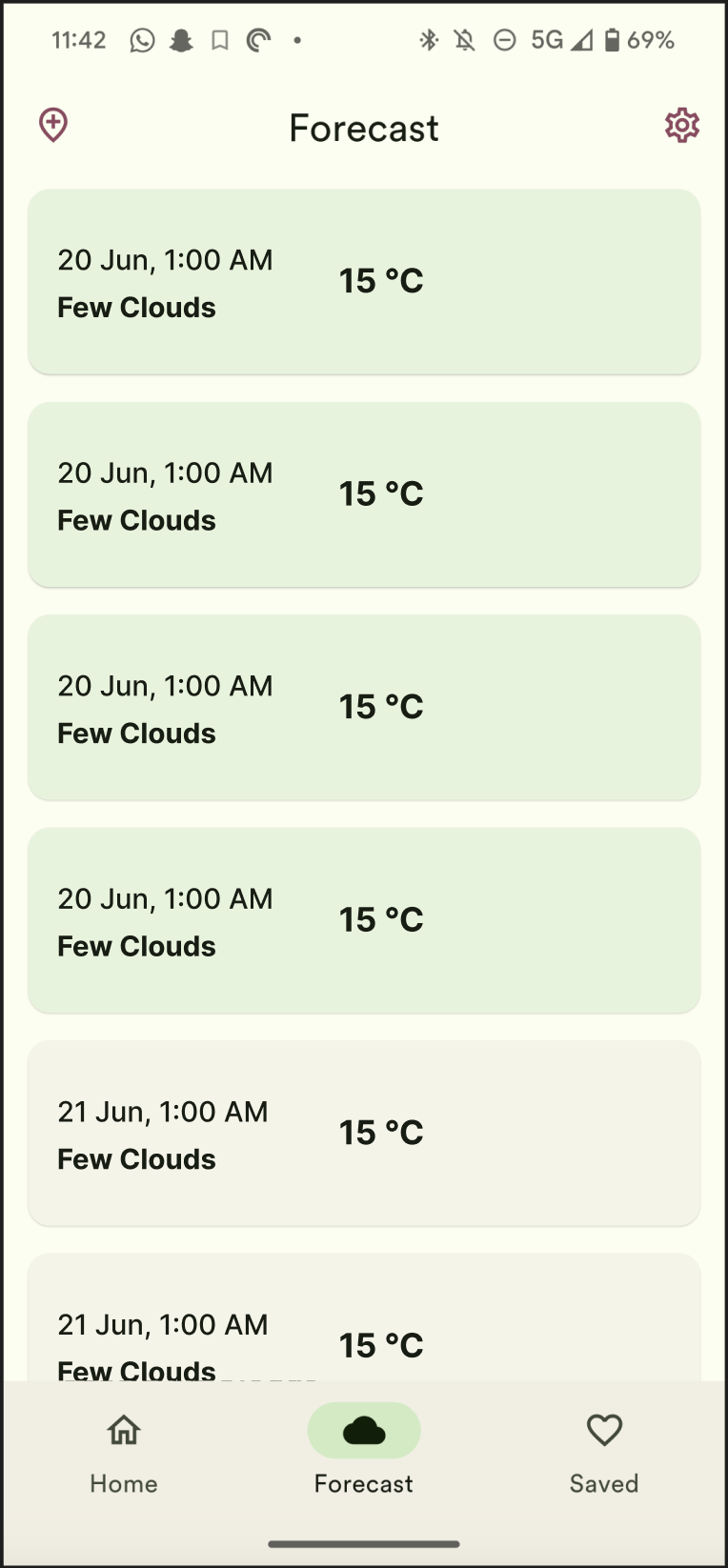Image resolution: width=728 pixels, height=1568 pixels.
Task: Tap the Snapchat notification icon
Action: 181,40
